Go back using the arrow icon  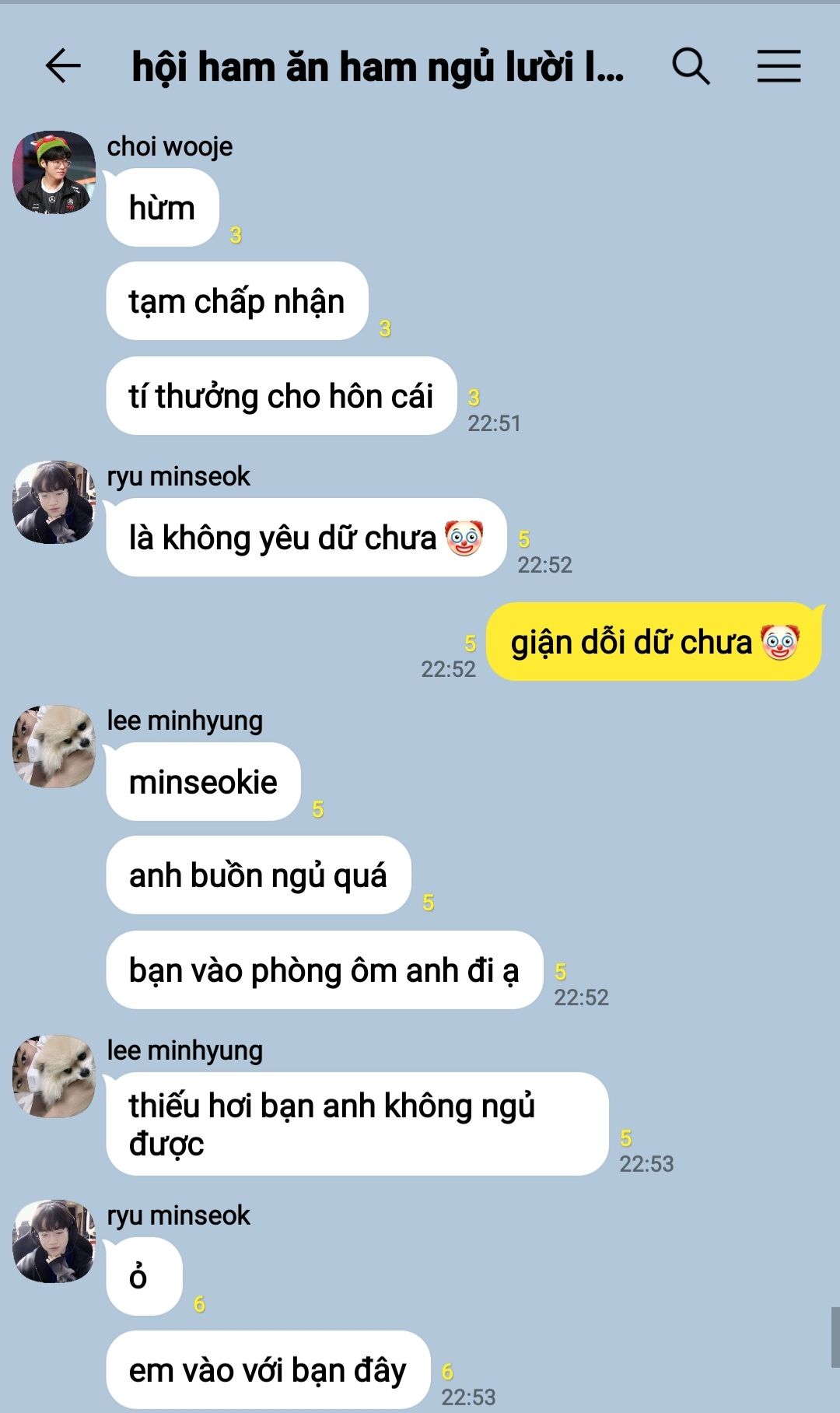tap(63, 66)
